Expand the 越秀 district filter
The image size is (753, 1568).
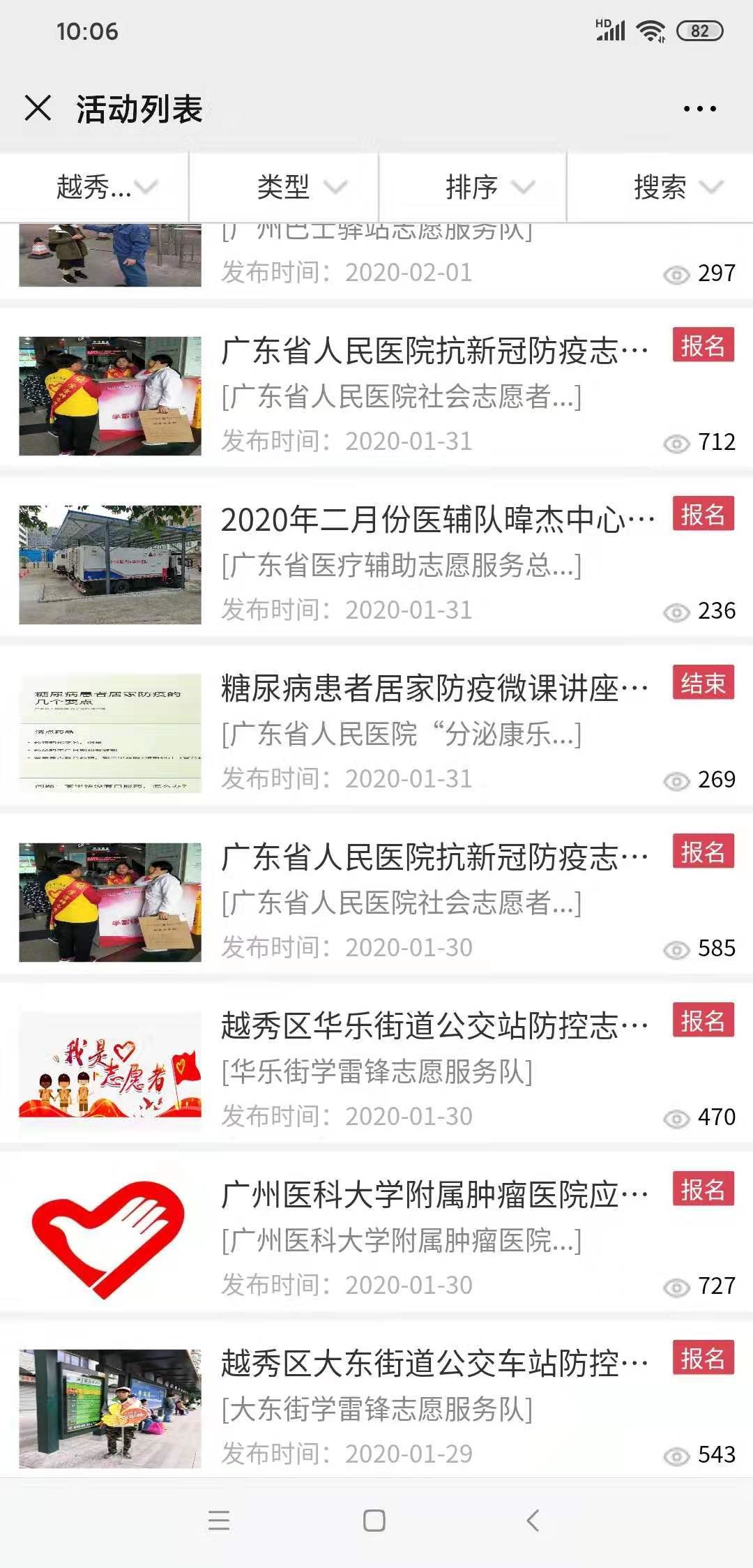point(105,187)
